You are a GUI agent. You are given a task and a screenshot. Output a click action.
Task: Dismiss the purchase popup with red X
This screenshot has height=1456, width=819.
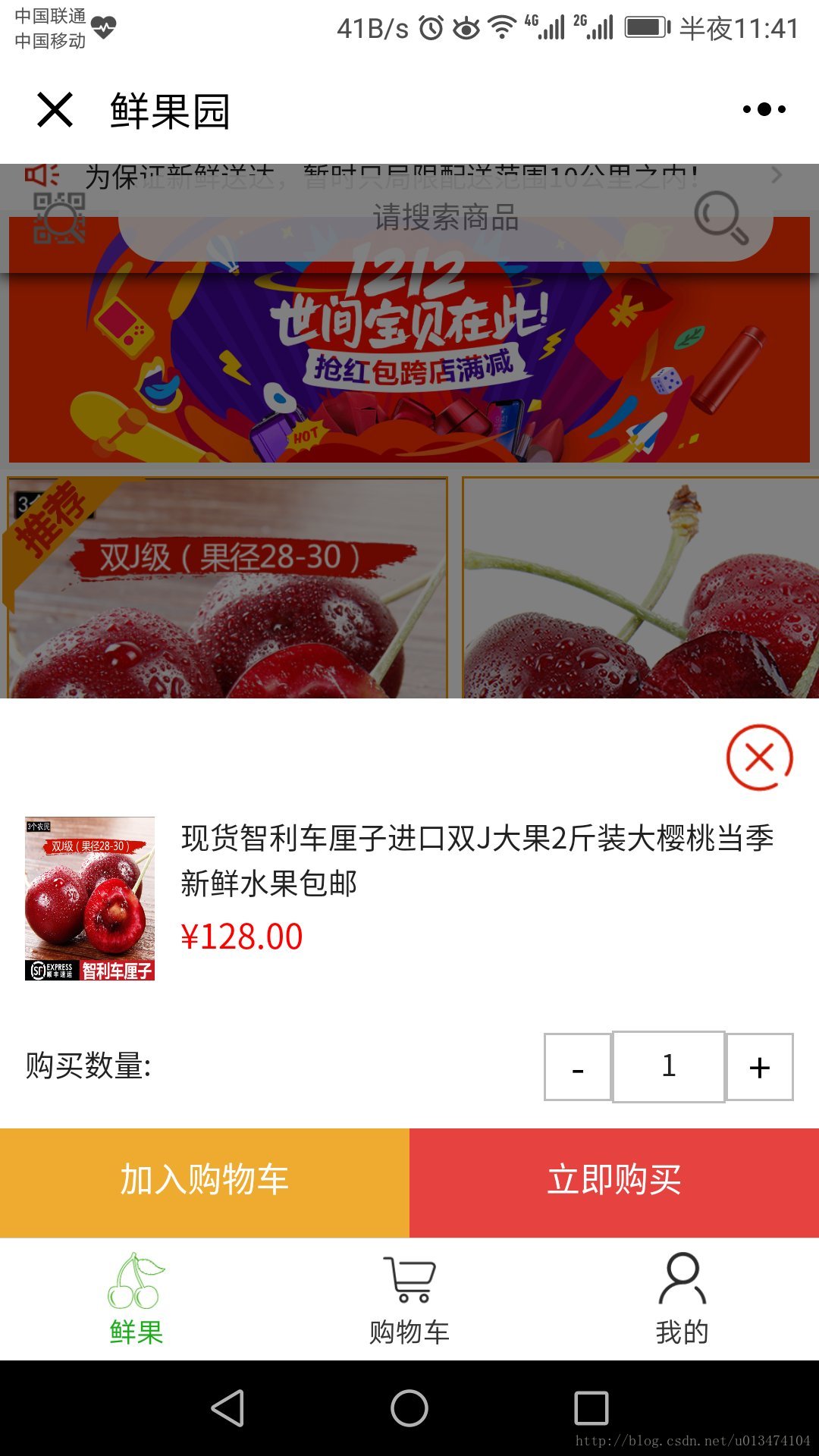[759, 758]
